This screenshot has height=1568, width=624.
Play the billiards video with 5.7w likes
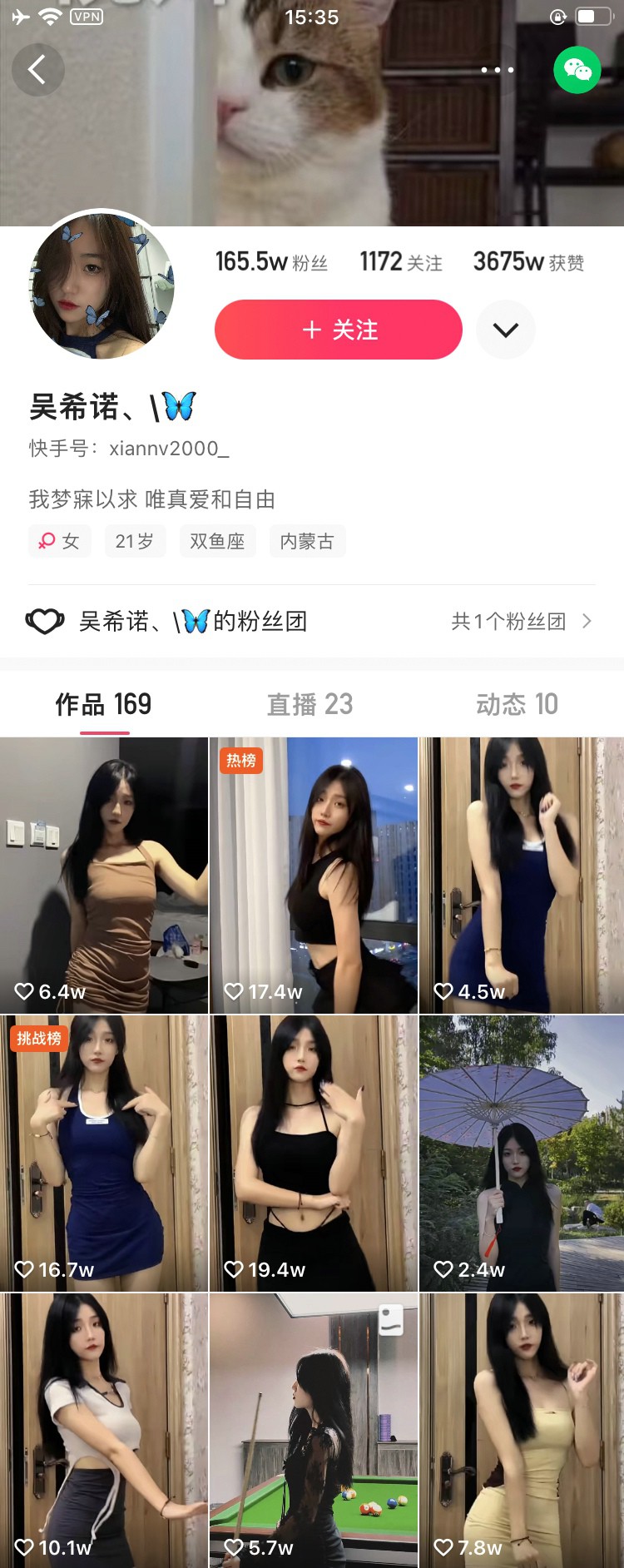coord(313,1430)
